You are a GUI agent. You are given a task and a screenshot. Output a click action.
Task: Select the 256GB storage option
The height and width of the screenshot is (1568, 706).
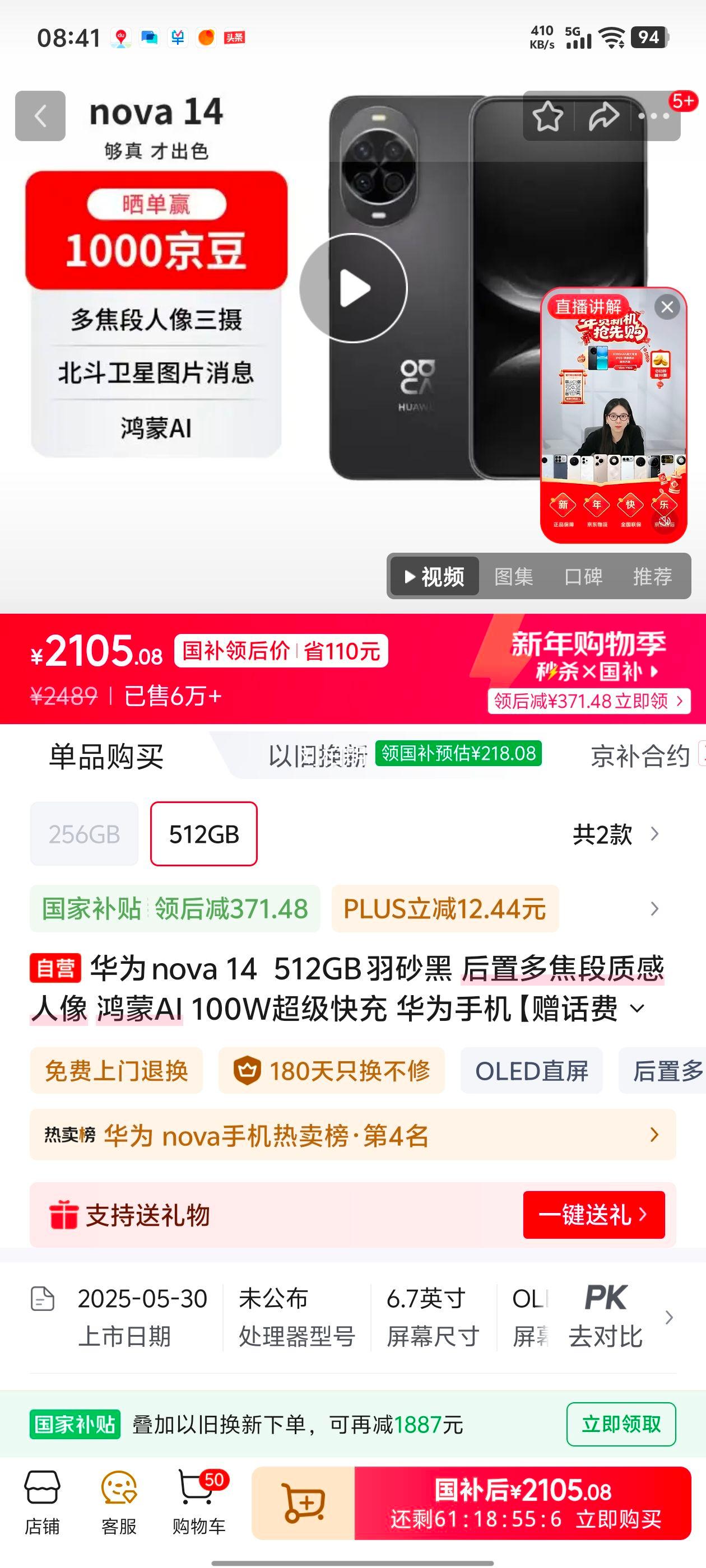(83, 834)
